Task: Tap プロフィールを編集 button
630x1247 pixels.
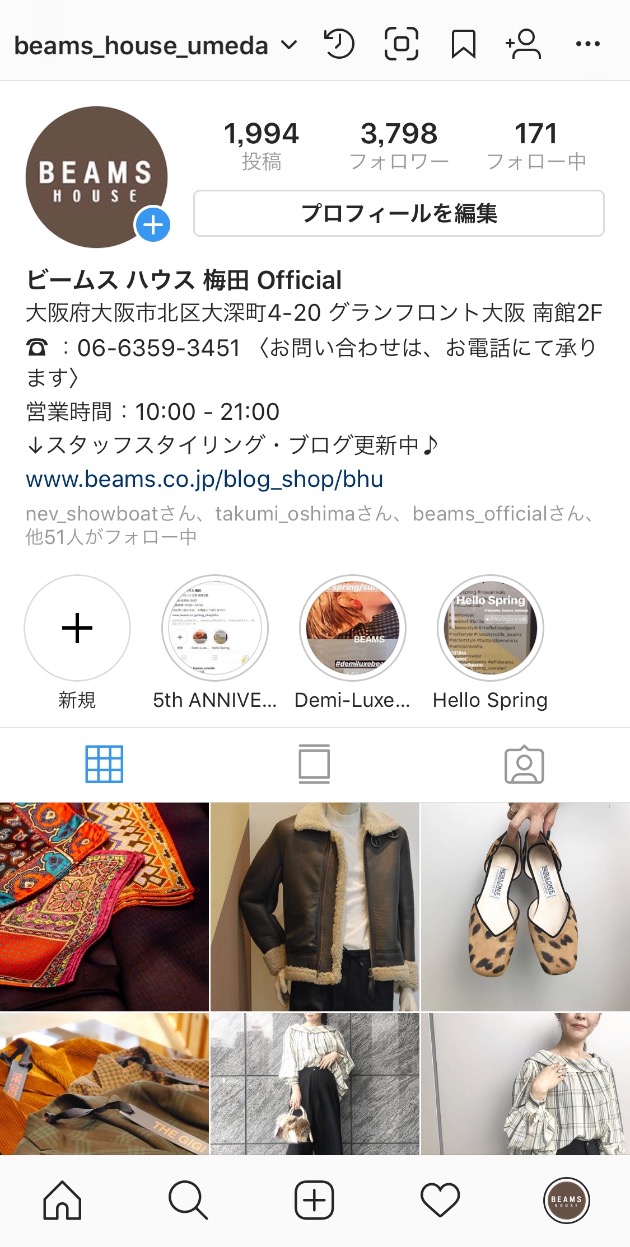Action: (398, 213)
